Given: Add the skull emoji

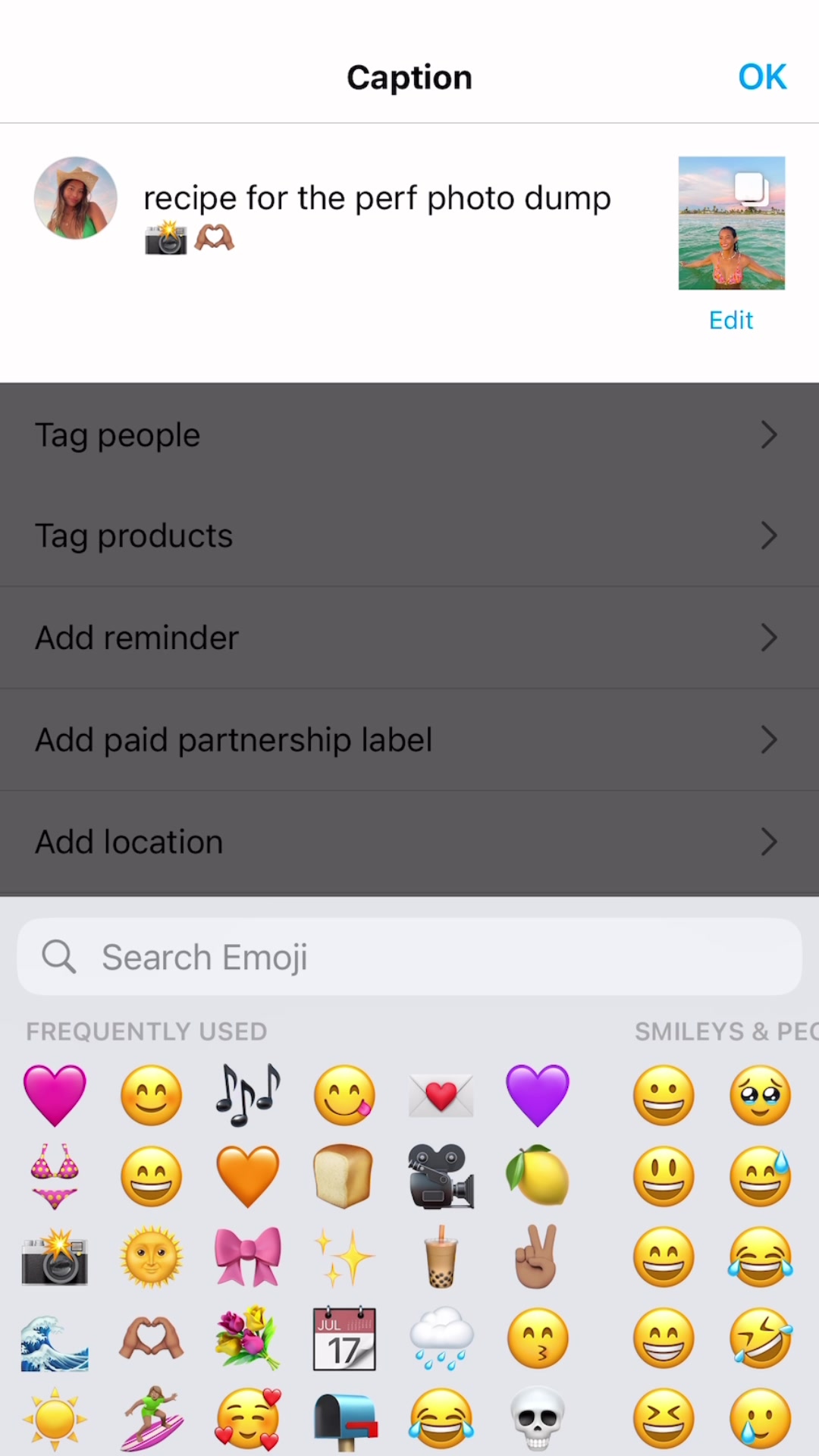Looking at the screenshot, I should click(538, 1418).
